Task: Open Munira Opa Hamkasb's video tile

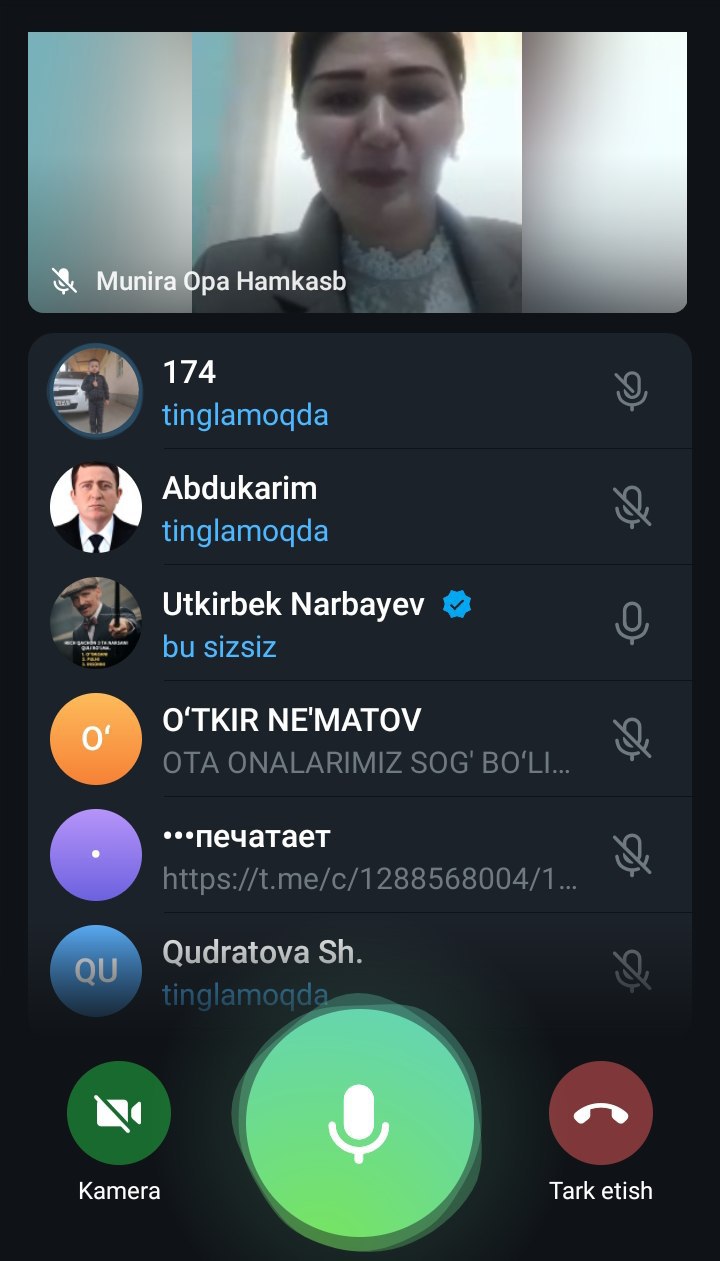Action: (x=357, y=172)
